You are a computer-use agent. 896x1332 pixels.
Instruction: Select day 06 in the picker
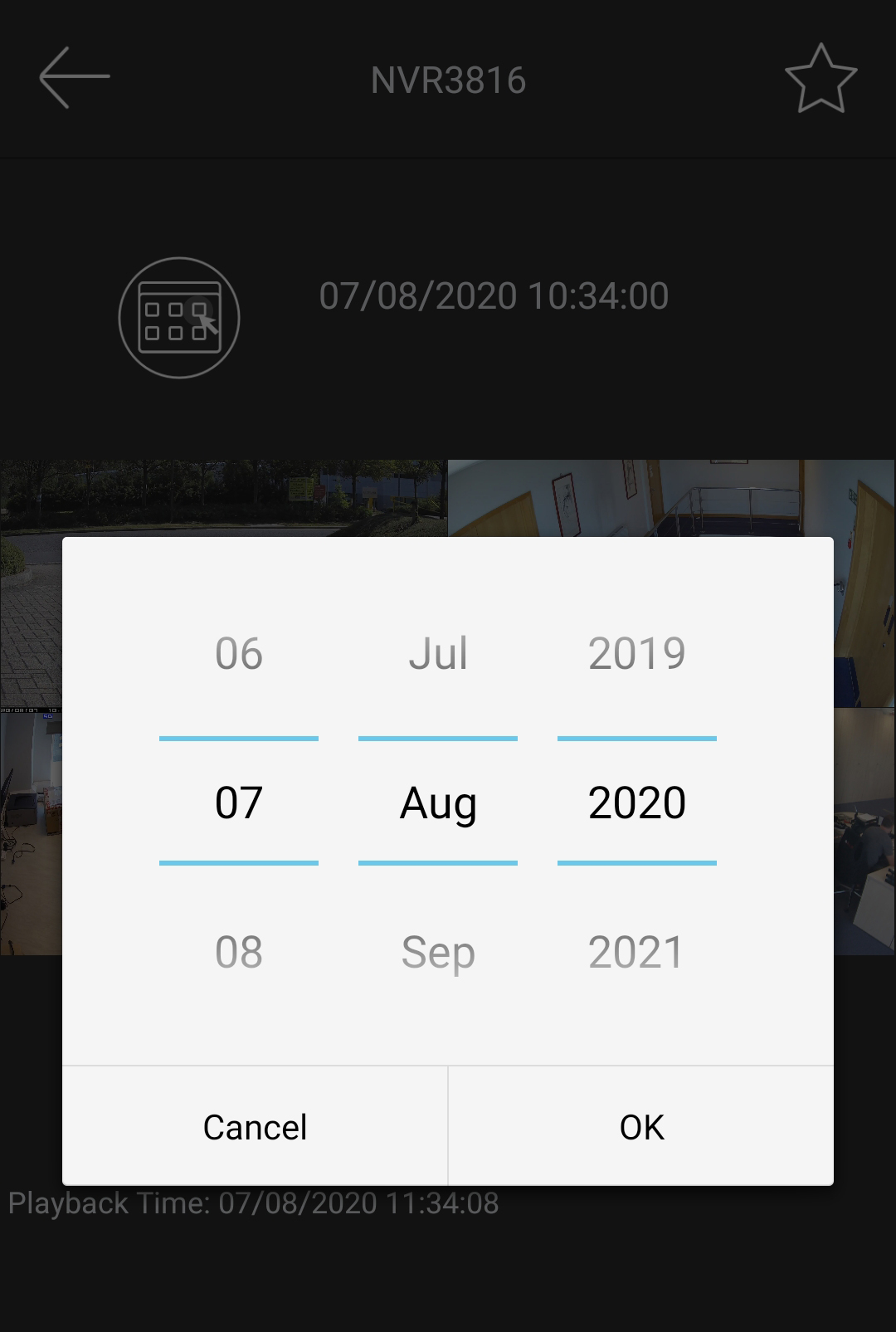click(x=239, y=653)
